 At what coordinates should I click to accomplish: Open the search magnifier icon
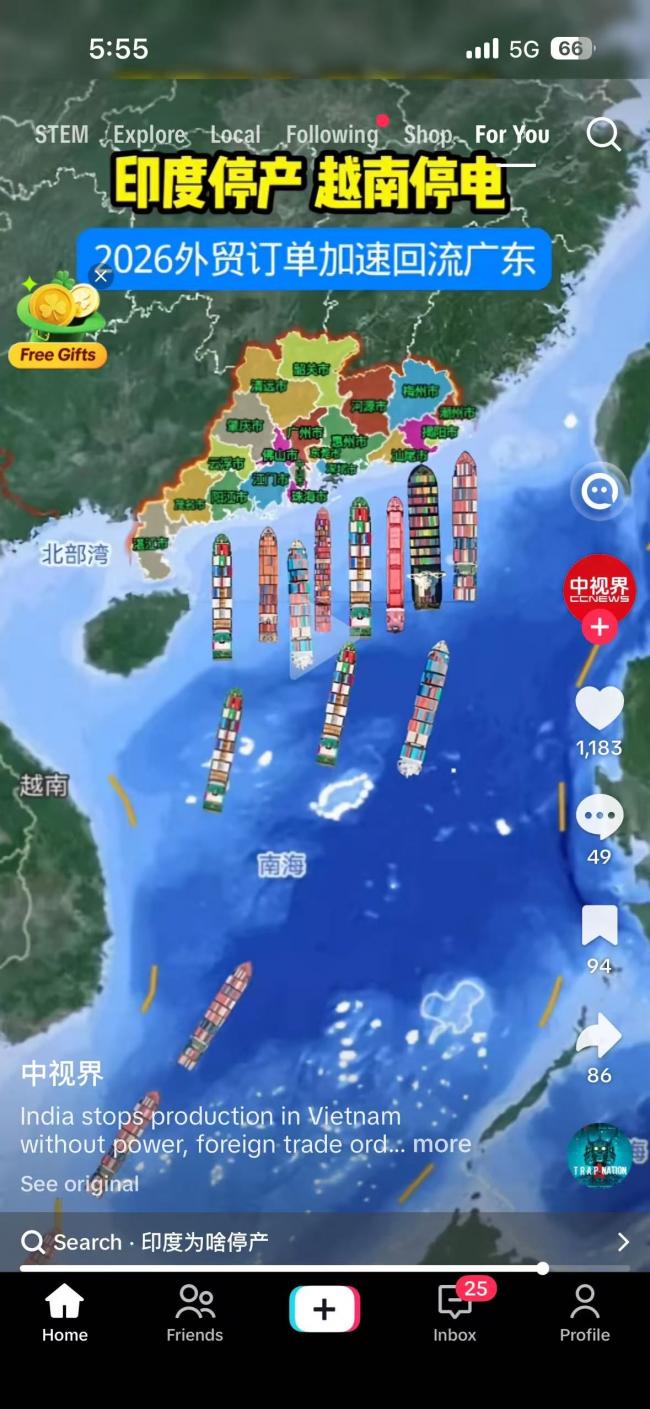(603, 134)
